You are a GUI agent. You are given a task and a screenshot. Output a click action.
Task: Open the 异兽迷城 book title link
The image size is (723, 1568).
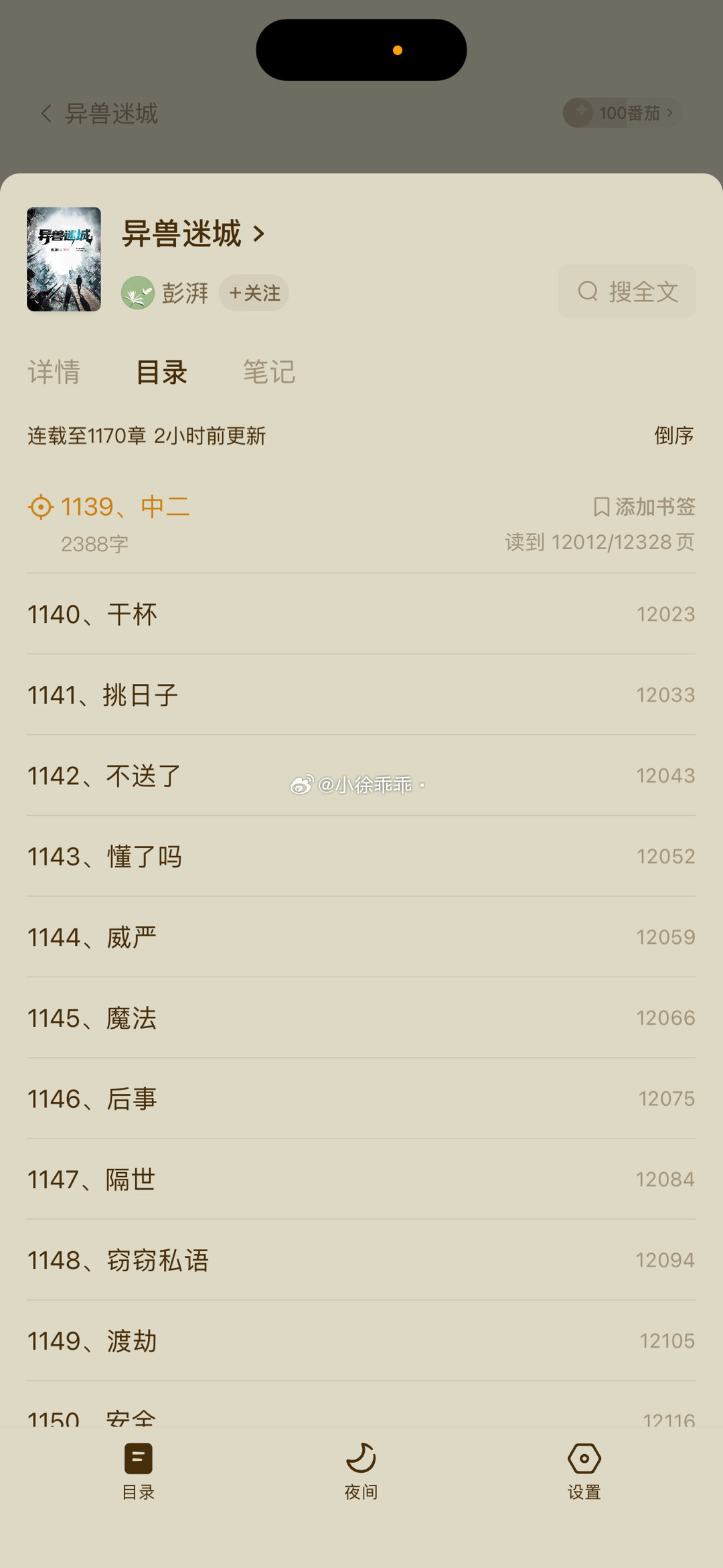click(x=193, y=234)
